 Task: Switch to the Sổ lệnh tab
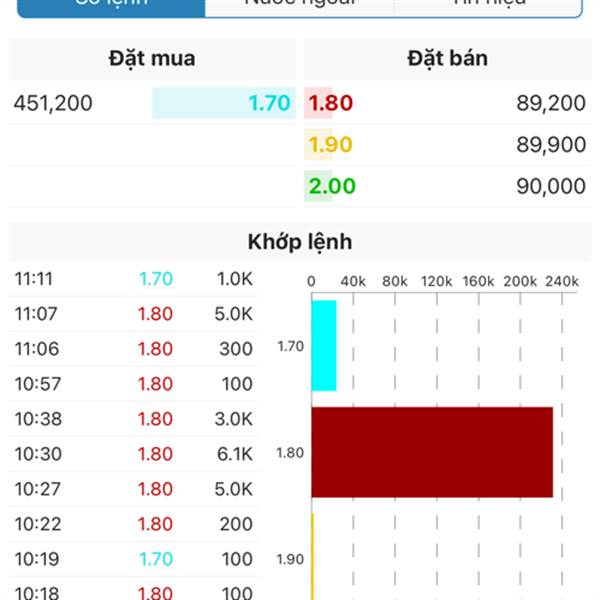(111, 5)
